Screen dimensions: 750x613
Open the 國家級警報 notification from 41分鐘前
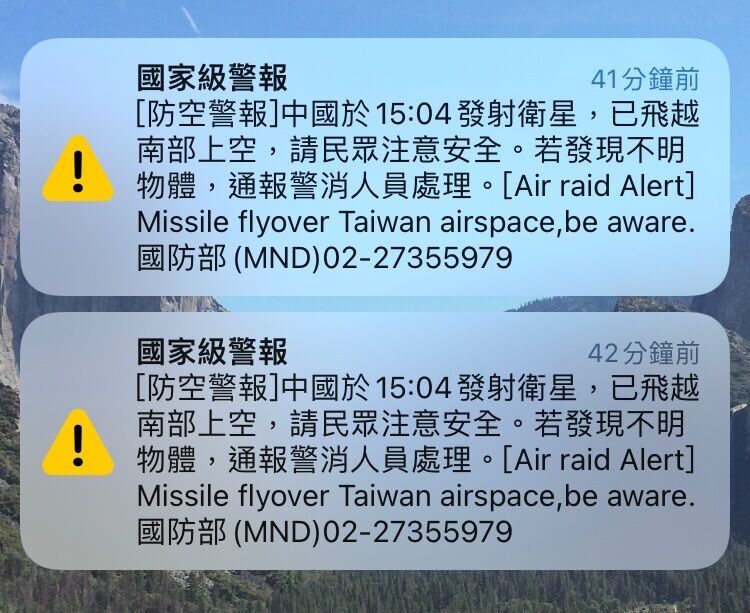[374, 167]
